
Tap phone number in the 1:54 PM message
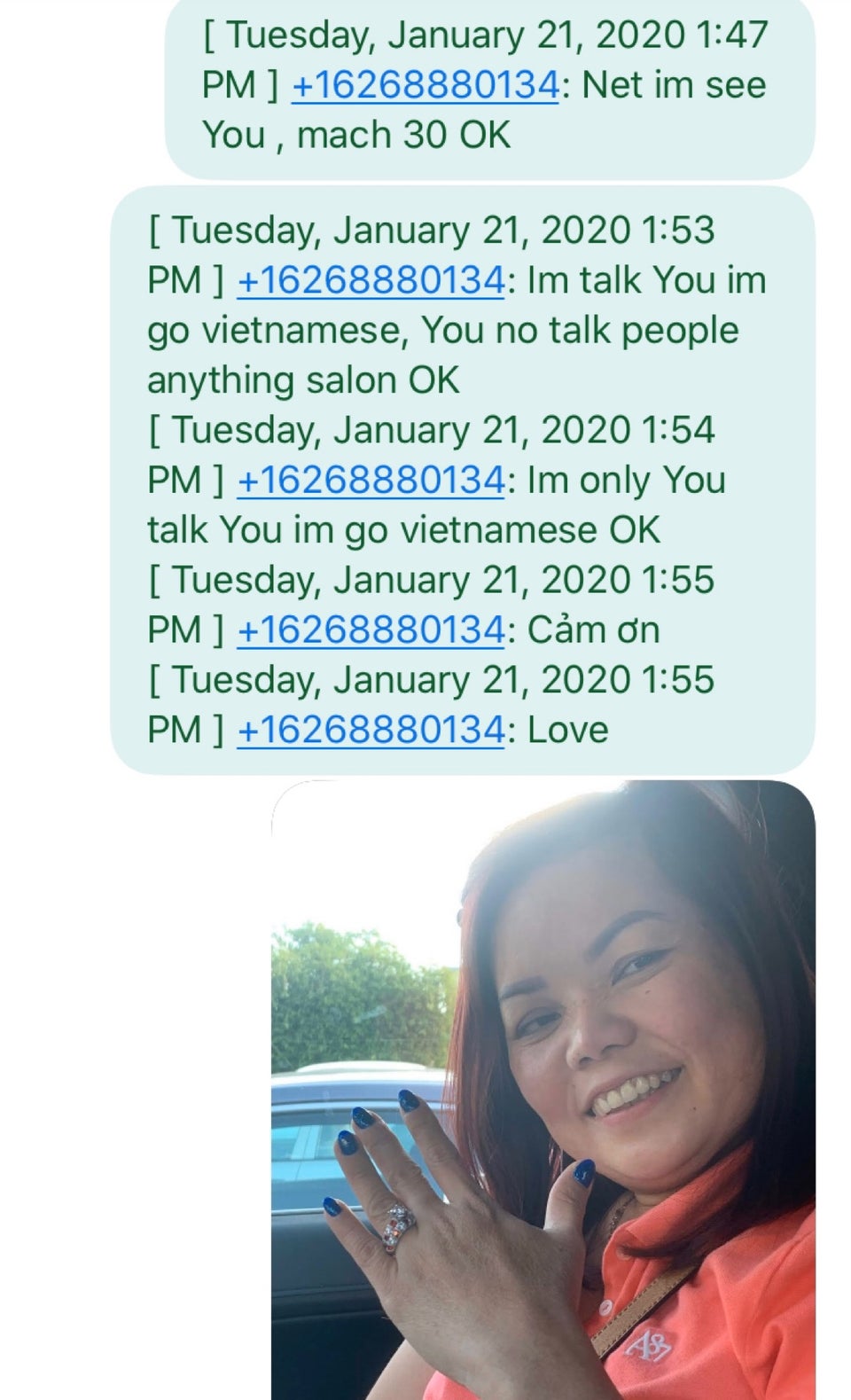371,480
